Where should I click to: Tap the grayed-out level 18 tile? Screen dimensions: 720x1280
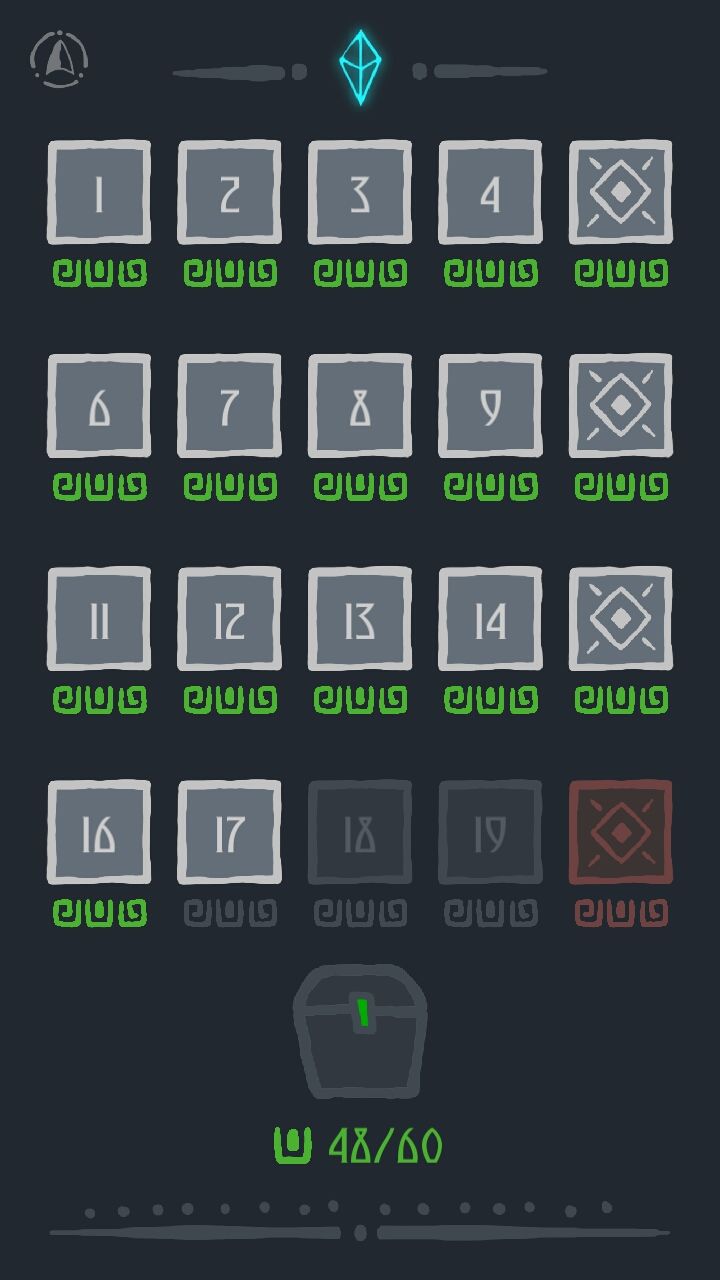(359, 833)
